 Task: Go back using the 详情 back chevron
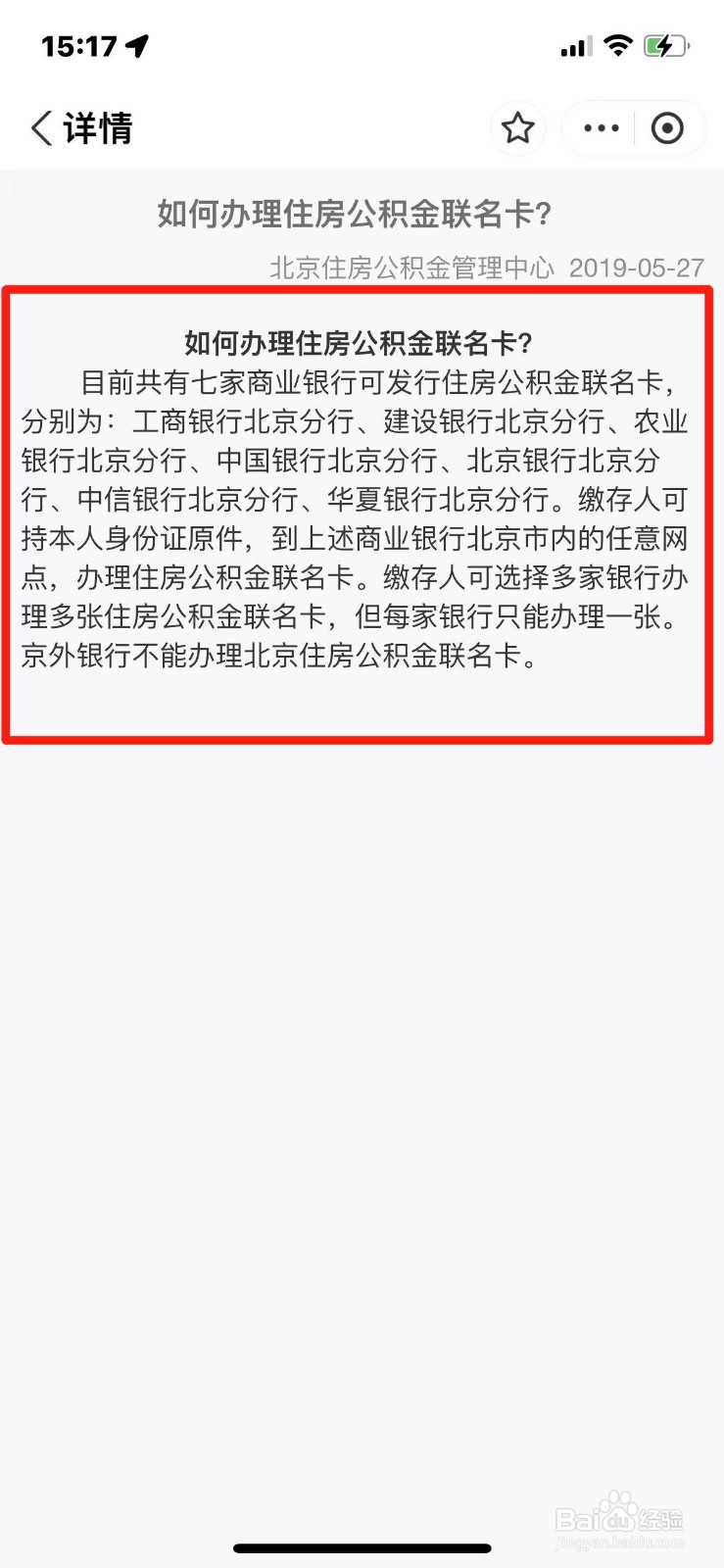[x=39, y=127]
